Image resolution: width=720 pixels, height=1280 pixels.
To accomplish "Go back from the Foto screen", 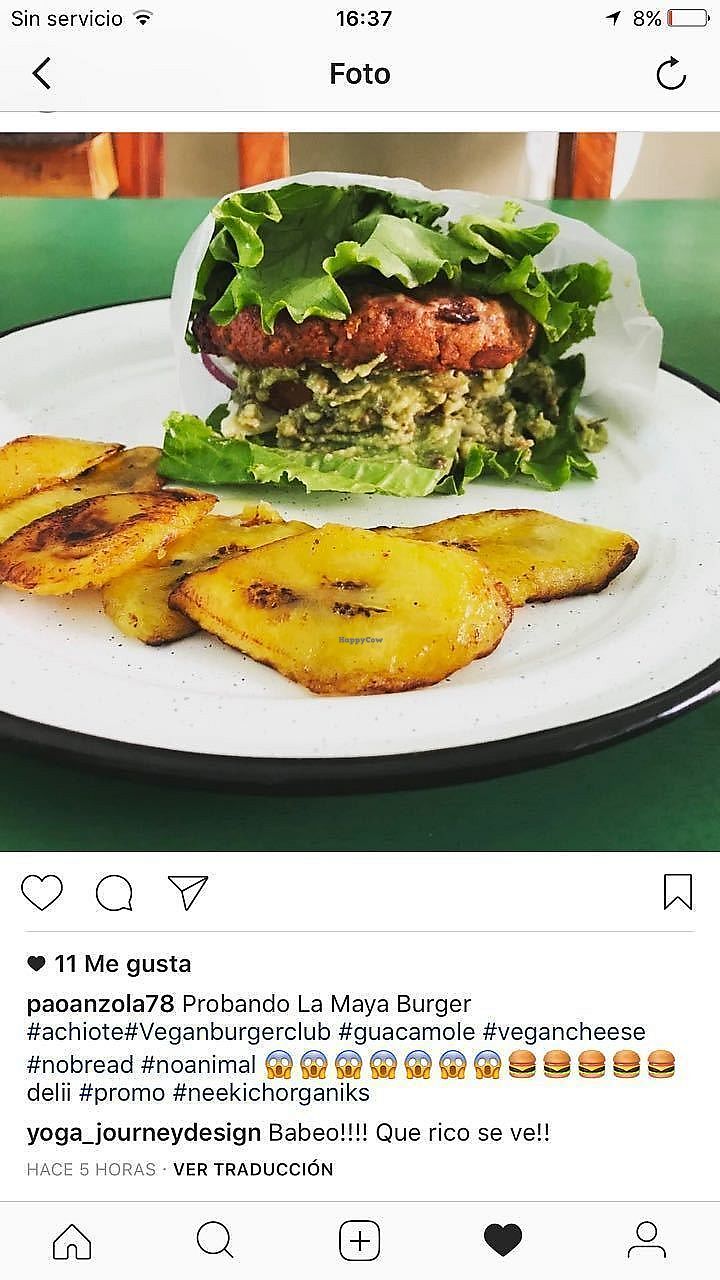I will [x=41, y=74].
